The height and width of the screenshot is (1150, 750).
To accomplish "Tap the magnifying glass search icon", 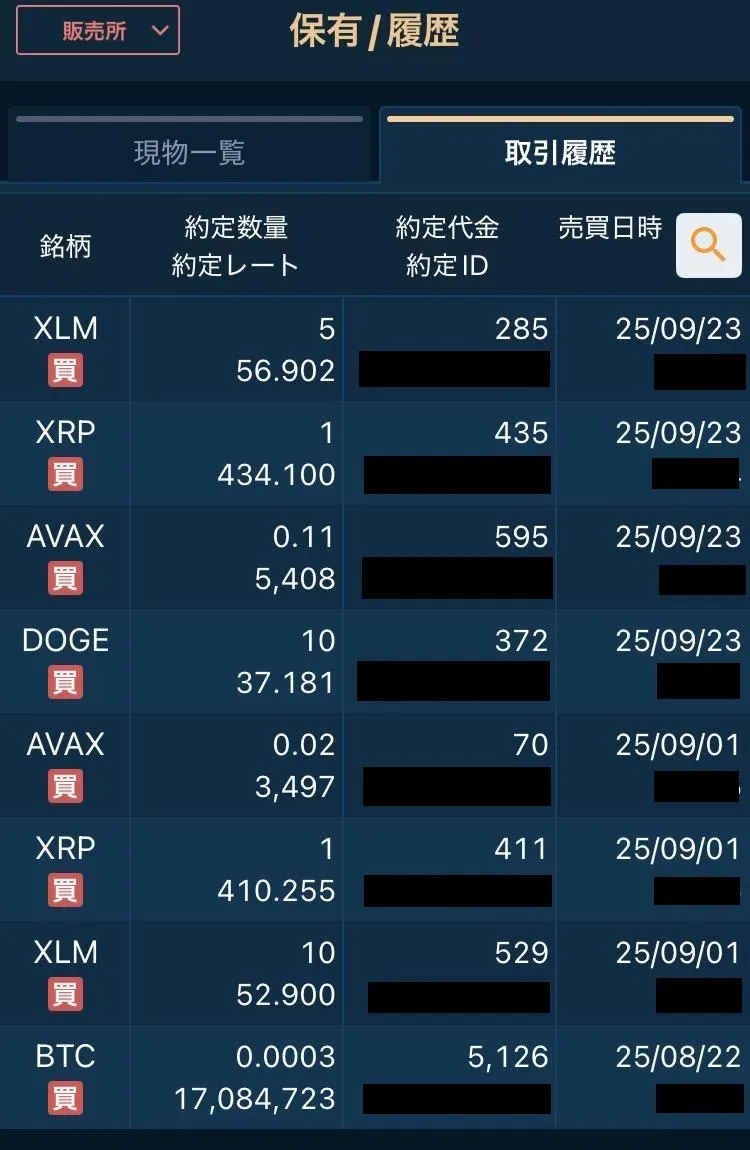I will (708, 245).
